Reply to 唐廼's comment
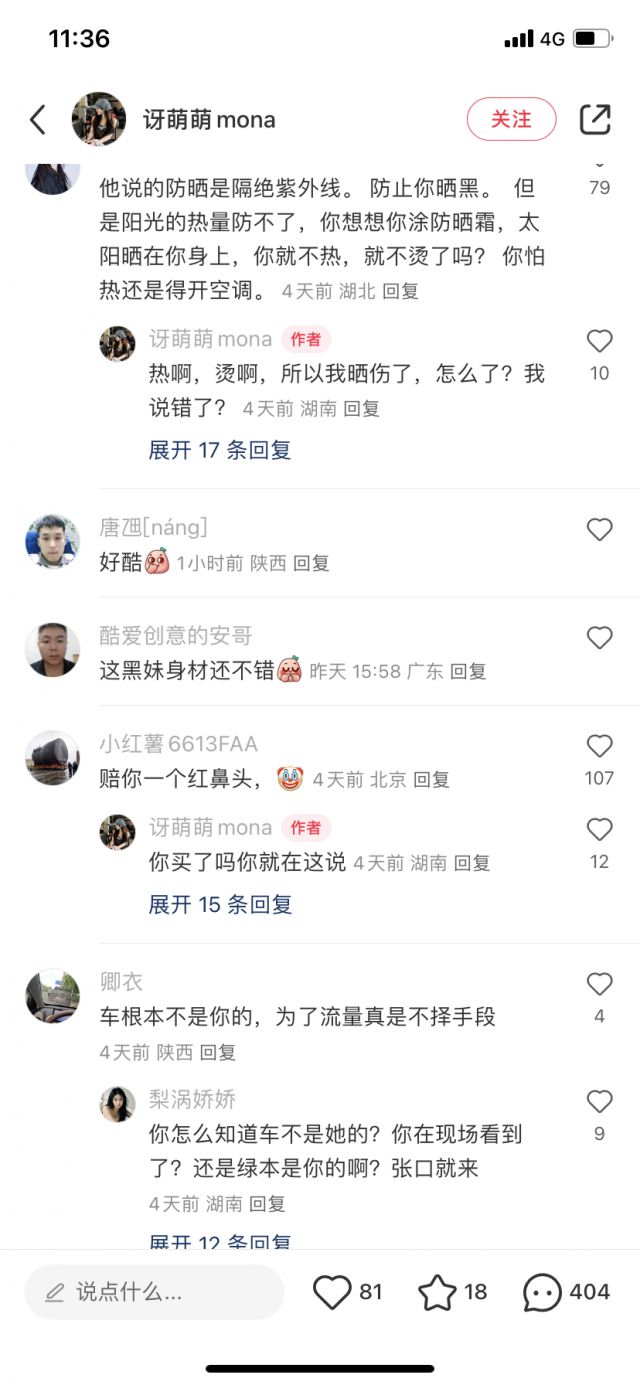 click(x=311, y=563)
